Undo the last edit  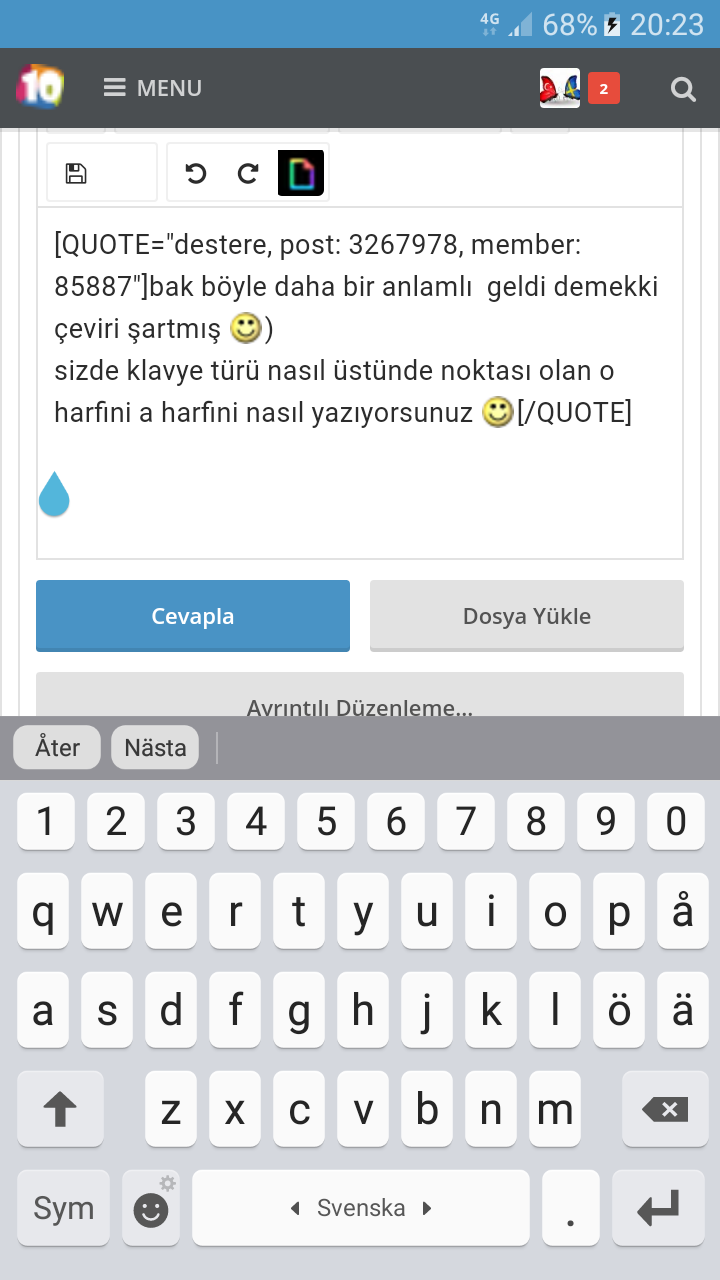[x=196, y=173]
